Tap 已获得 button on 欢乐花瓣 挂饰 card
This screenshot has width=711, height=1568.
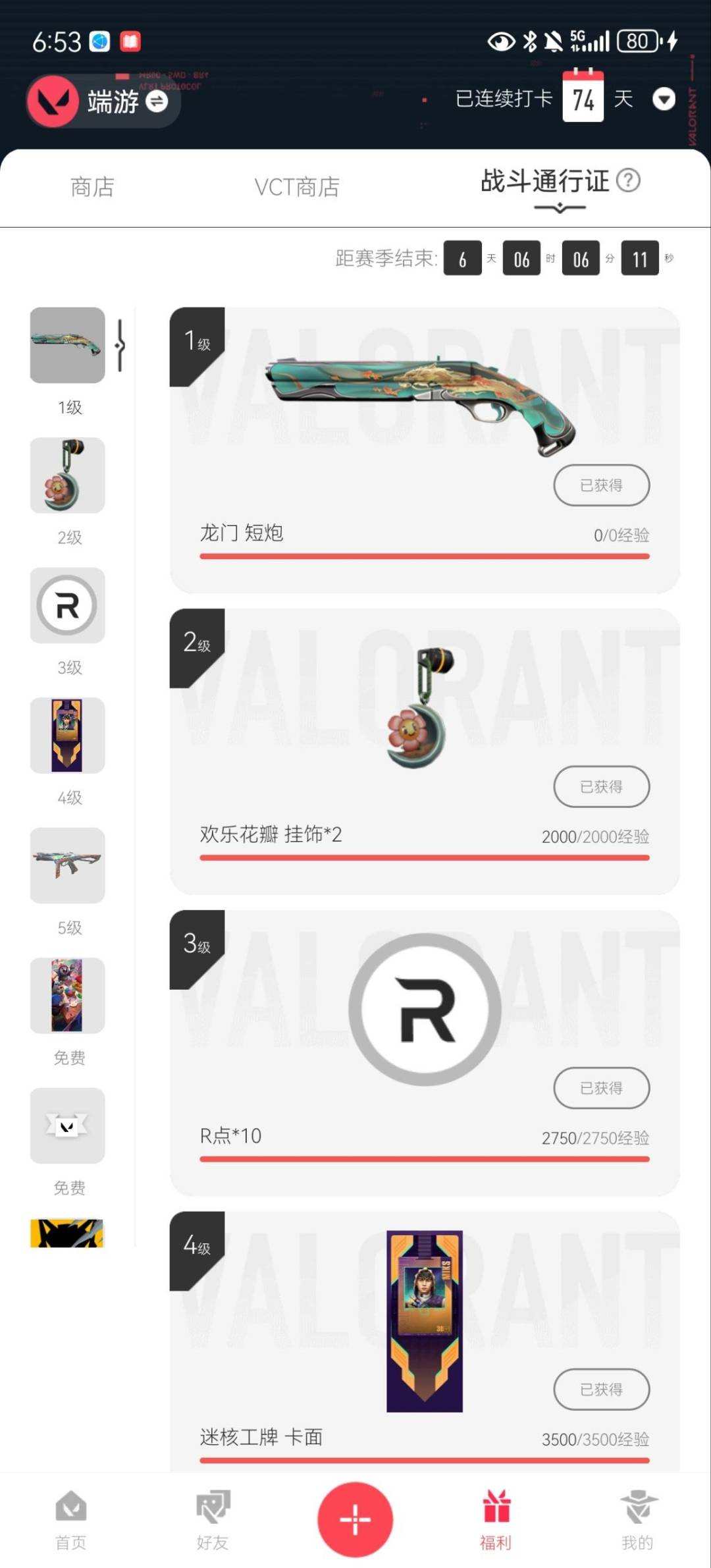pos(601,786)
